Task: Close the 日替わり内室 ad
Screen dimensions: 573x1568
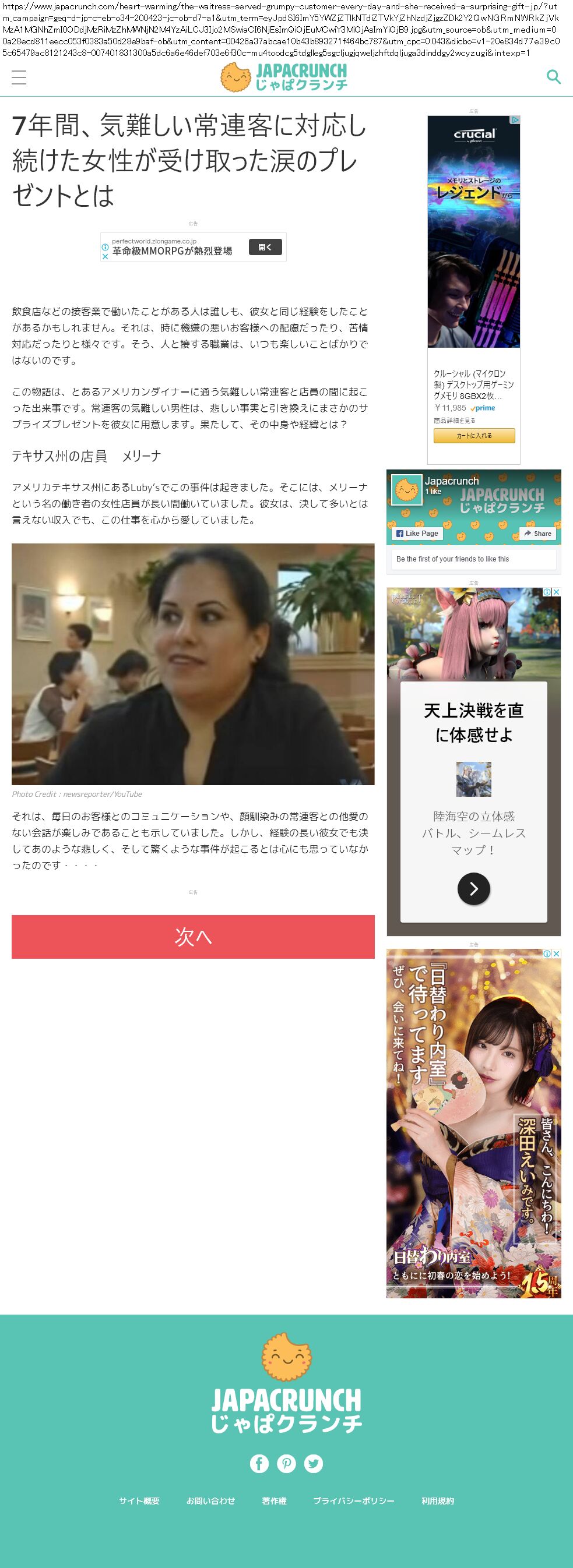Action: click(556, 954)
